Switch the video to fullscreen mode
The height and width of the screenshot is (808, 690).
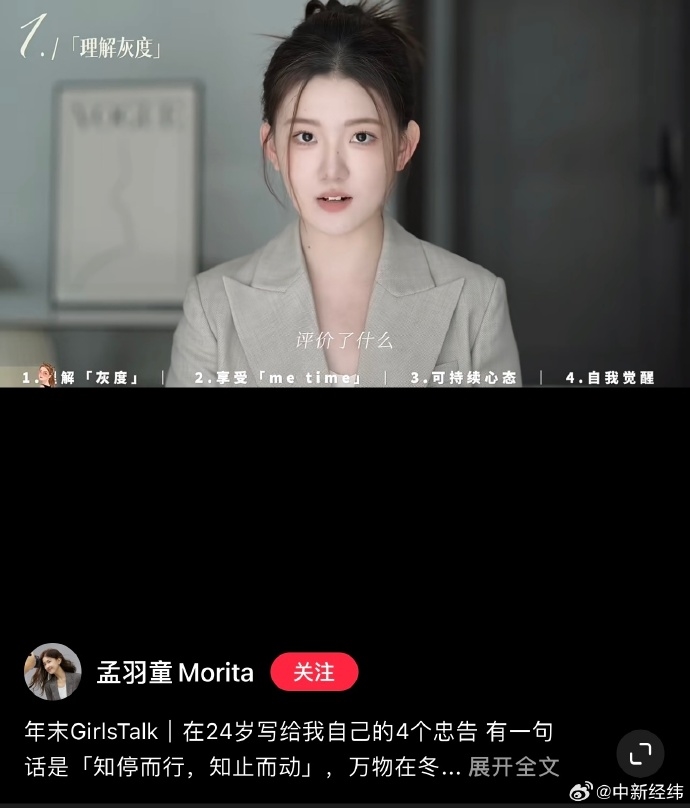640,754
